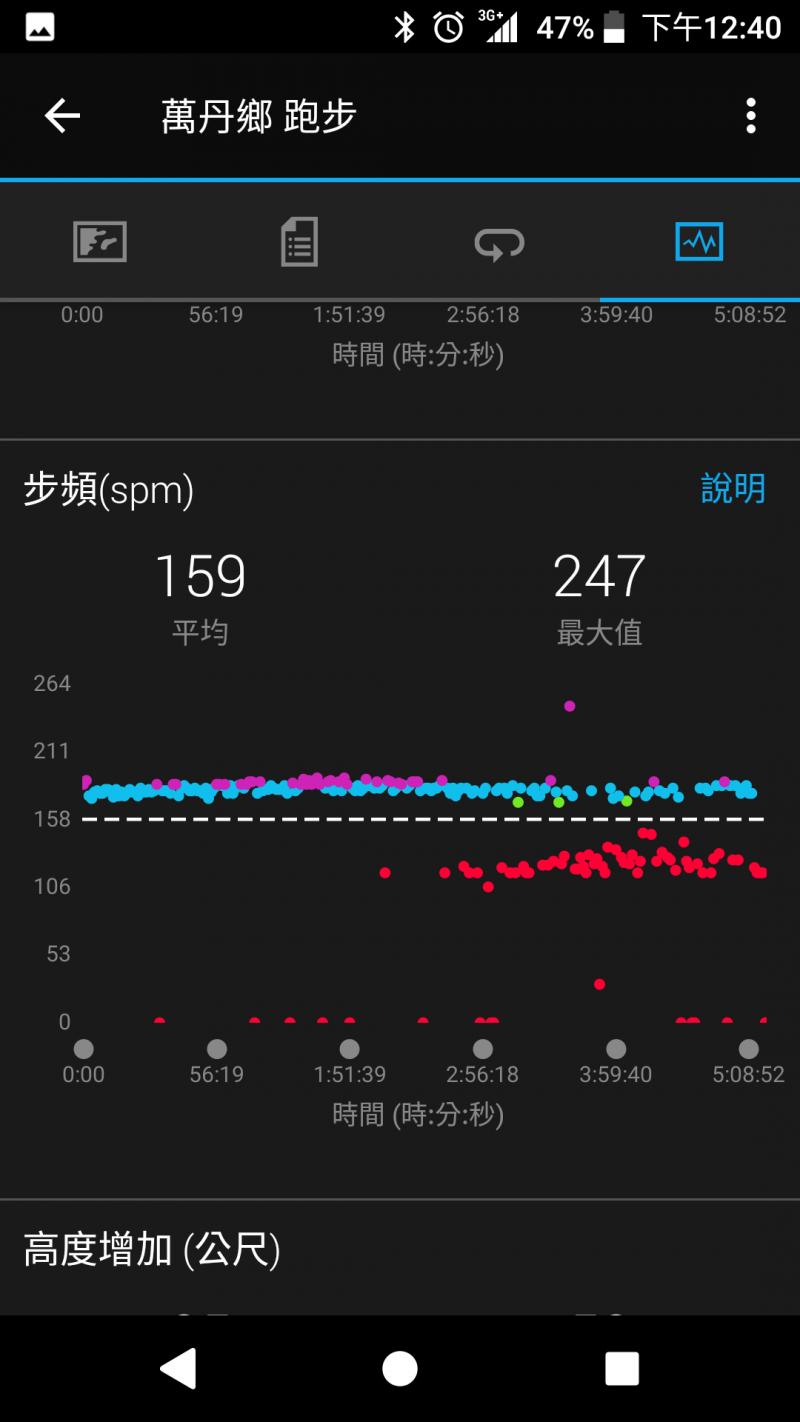Tap the system back button

click(x=179, y=1368)
